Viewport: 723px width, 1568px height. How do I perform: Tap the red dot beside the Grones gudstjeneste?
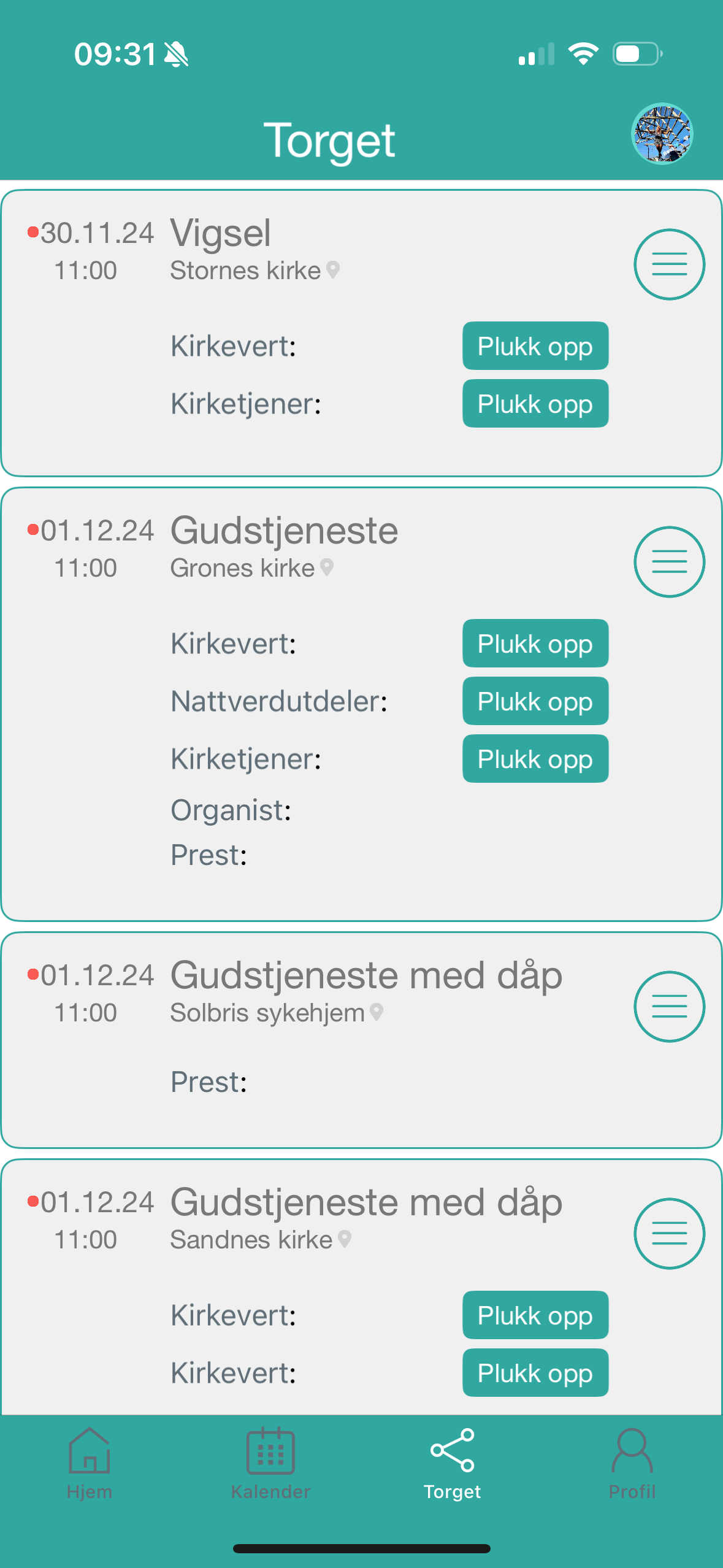click(34, 529)
